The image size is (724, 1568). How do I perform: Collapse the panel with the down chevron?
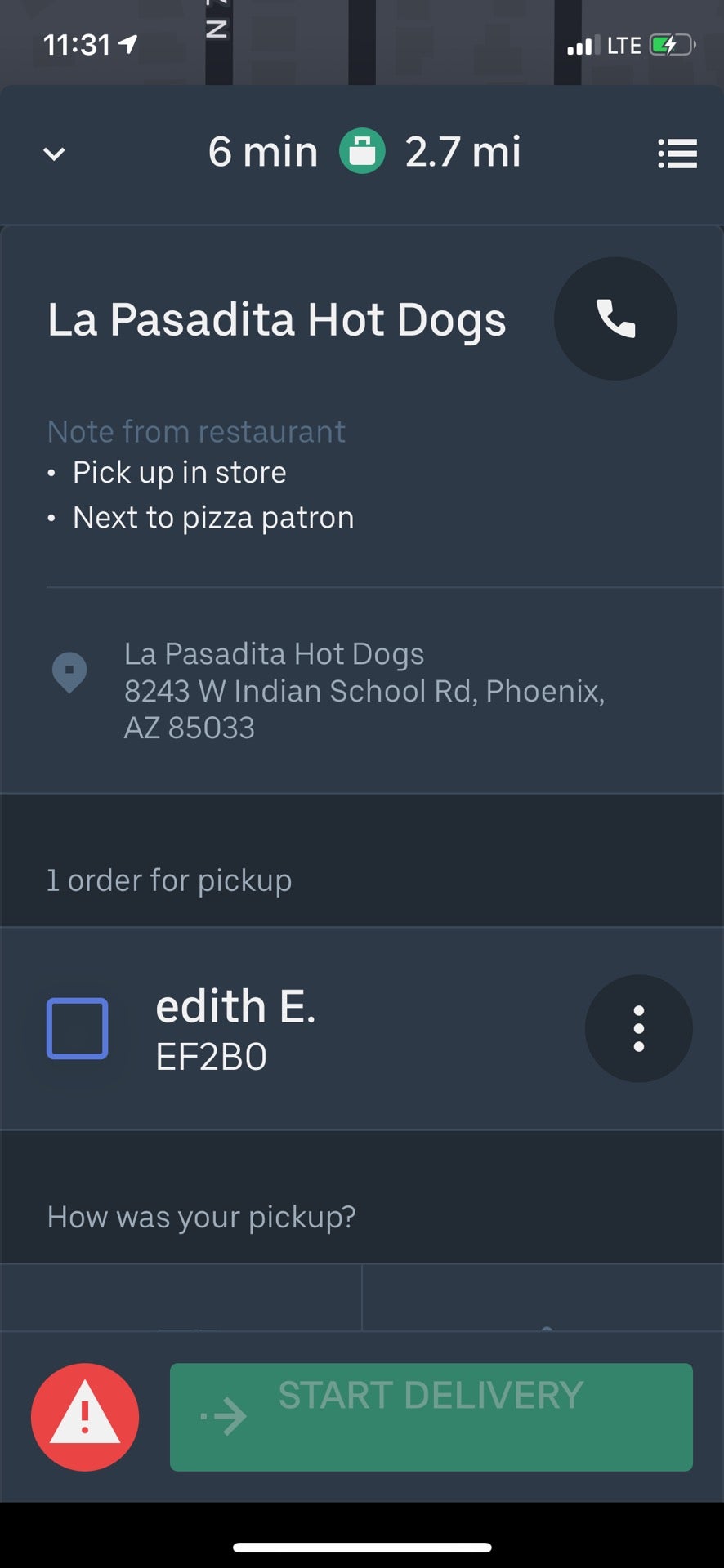point(54,154)
